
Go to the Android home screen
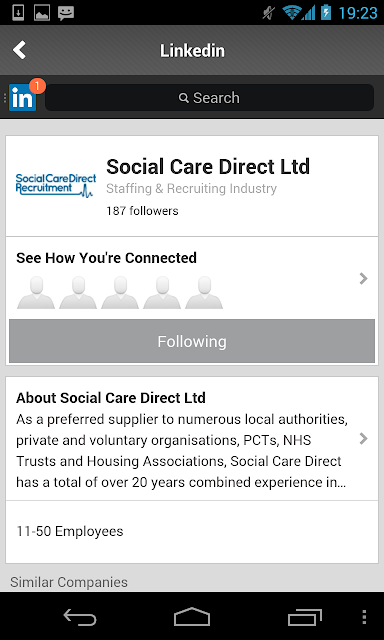coord(192,617)
